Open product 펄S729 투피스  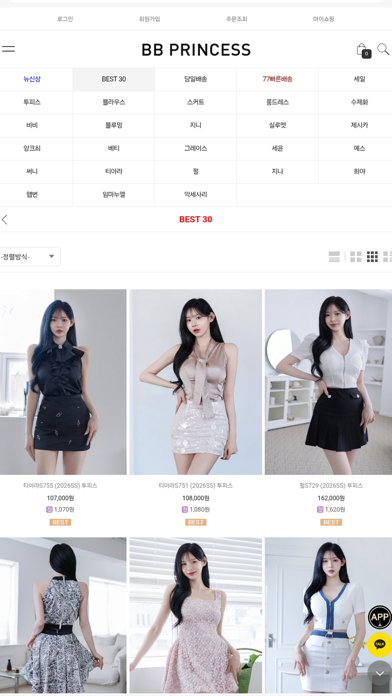331,486
